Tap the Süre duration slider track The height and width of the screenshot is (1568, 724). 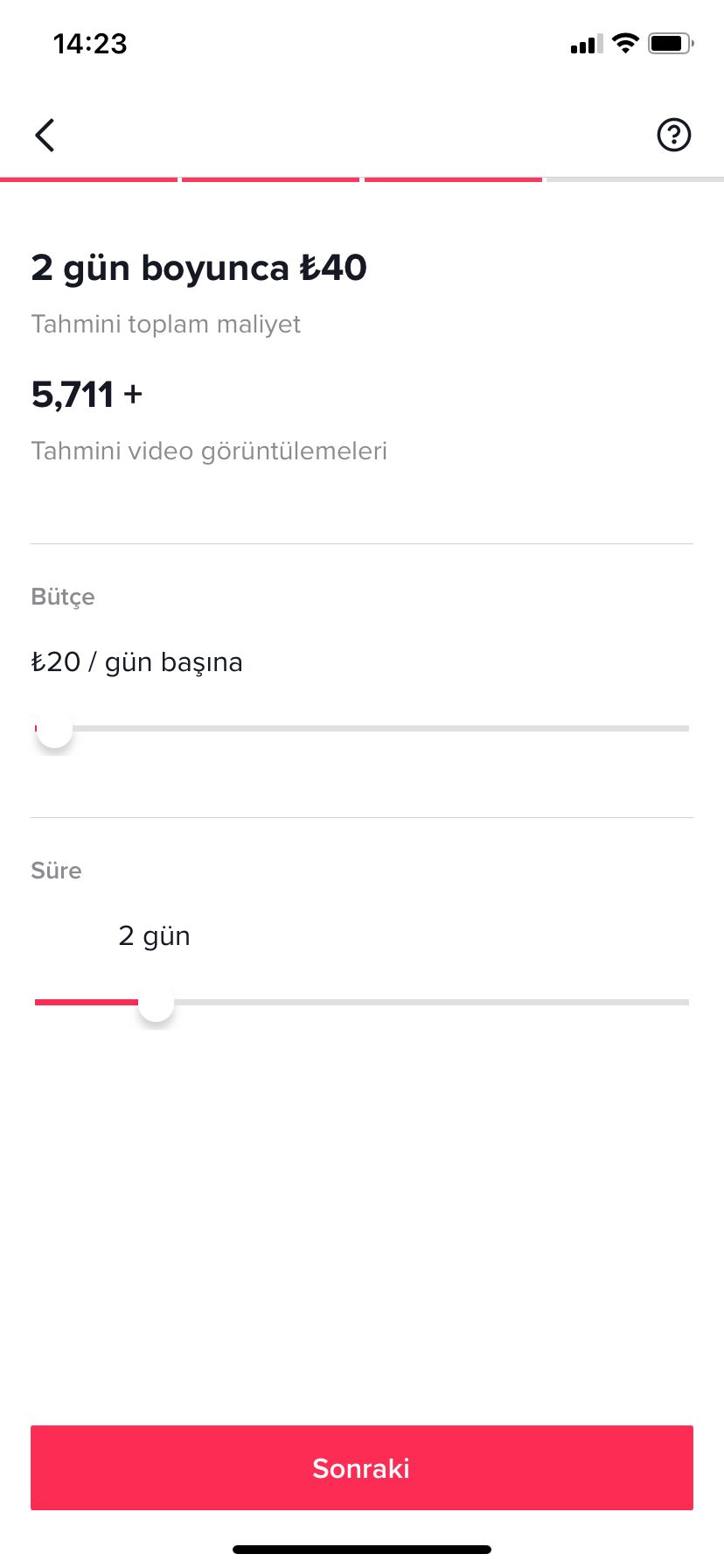(x=362, y=1002)
